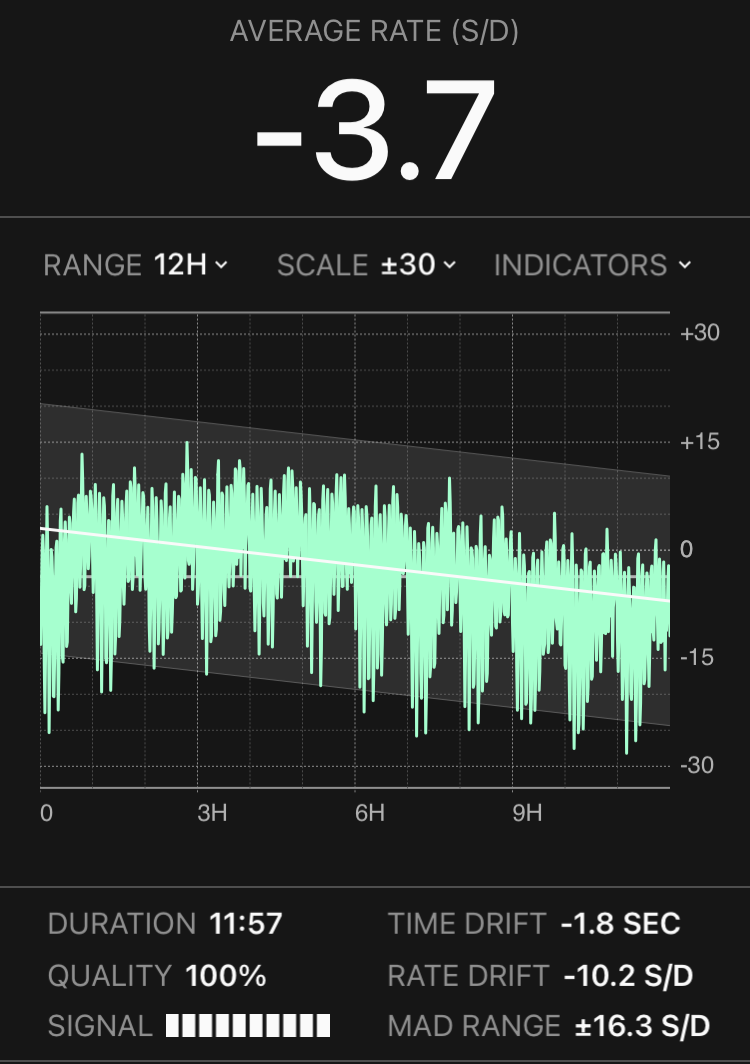Image resolution: width=750 pixels, height=1064 pixels.
Task: Expand the INDICATORS menu
Action: pyautogui.click(x=592, y=265)
